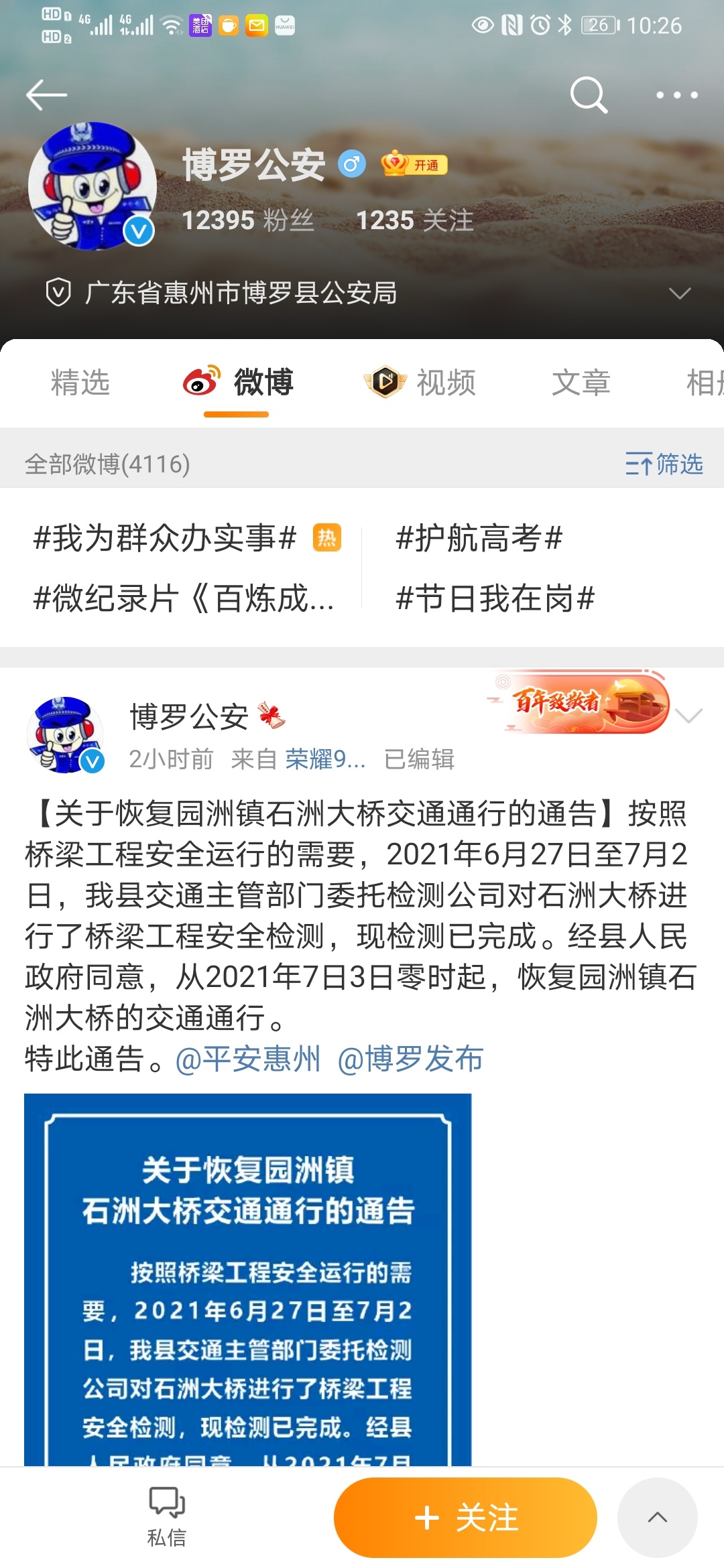The width and height of the screenshot is (724, 1568).
Task: Open 博罗公安 large profile avatar
Action: pos(93,186)
